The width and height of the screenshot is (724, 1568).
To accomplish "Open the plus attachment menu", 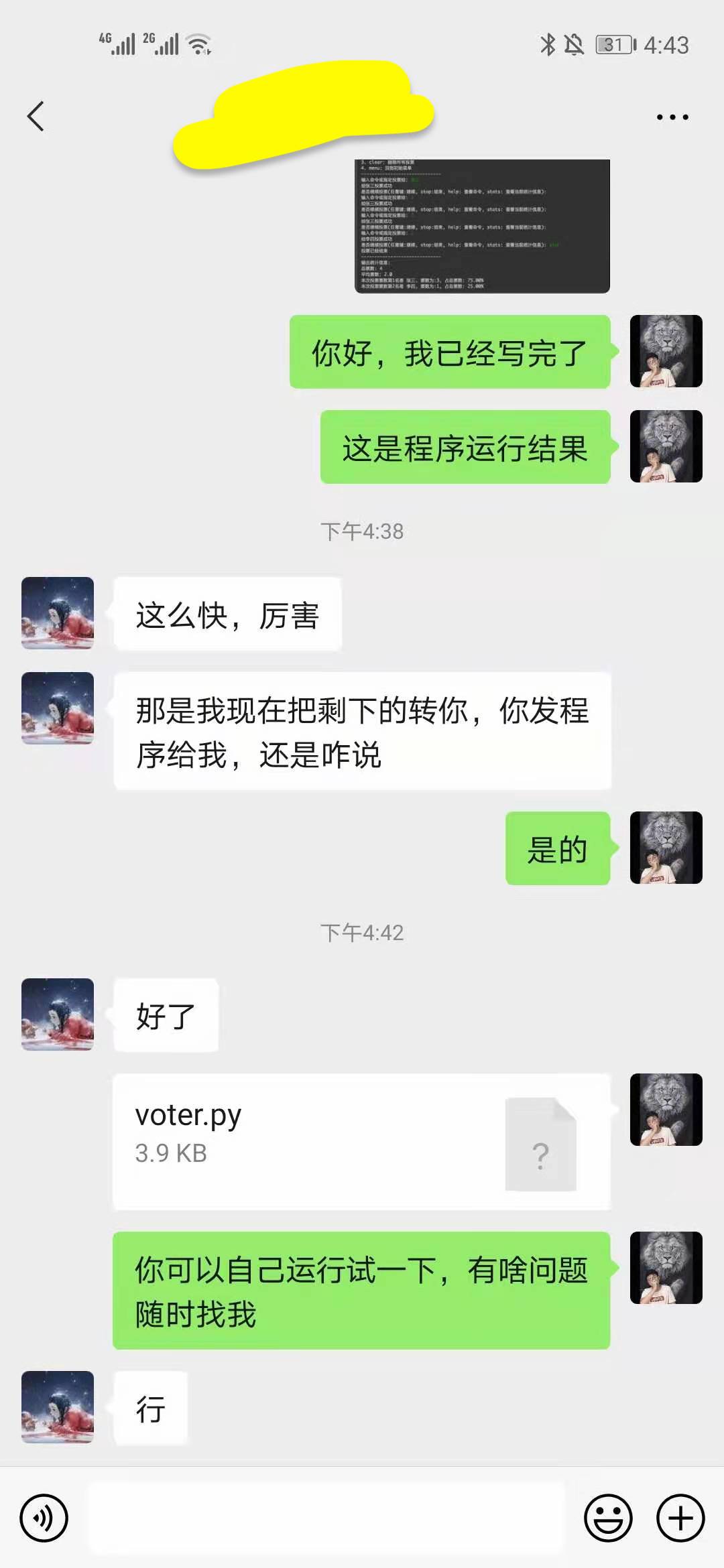I will pos(680,1518).
